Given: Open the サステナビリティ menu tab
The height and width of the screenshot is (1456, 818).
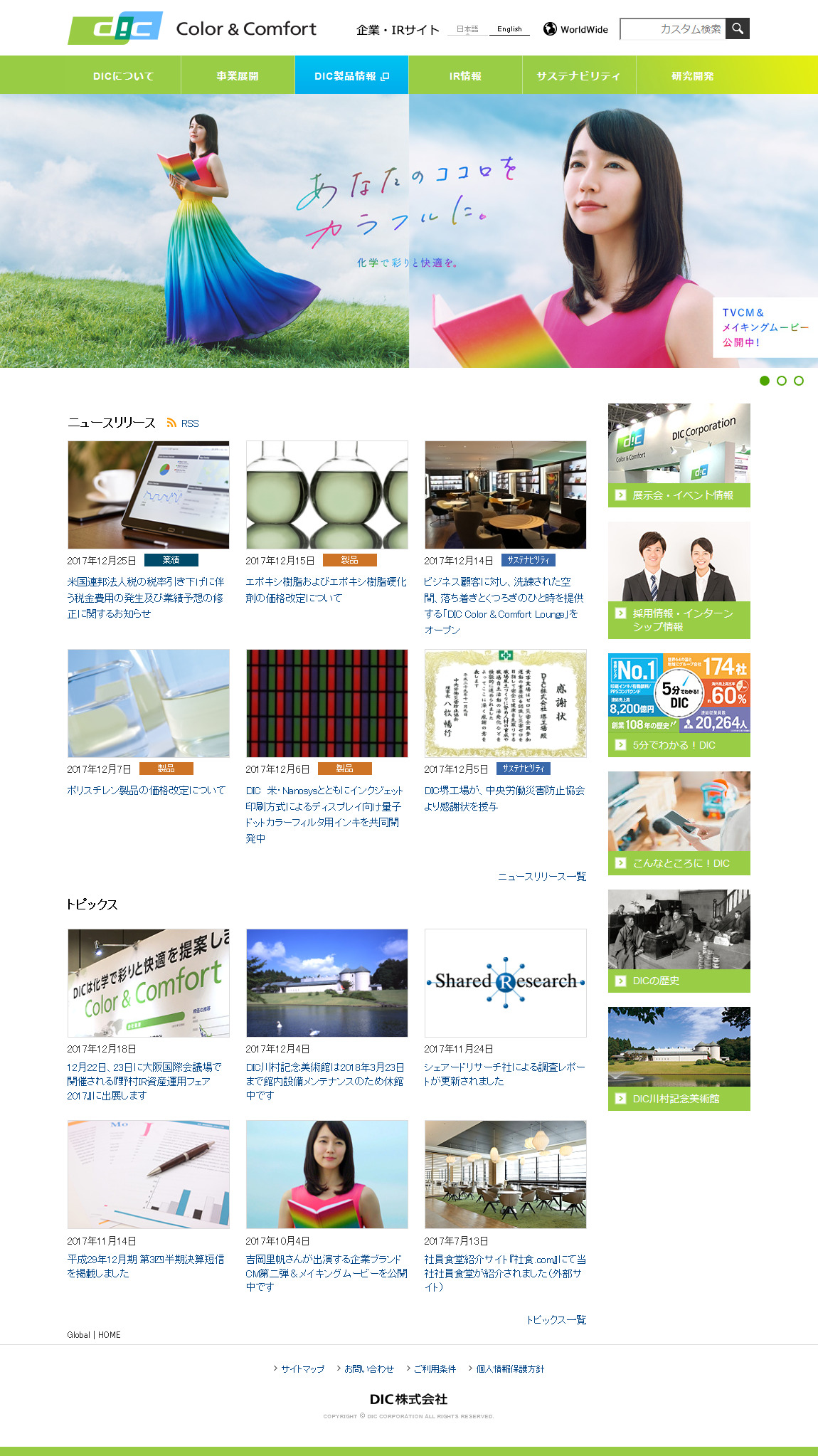Looking at the screenshot, I should pyautogui.click(x=578, y=75).
